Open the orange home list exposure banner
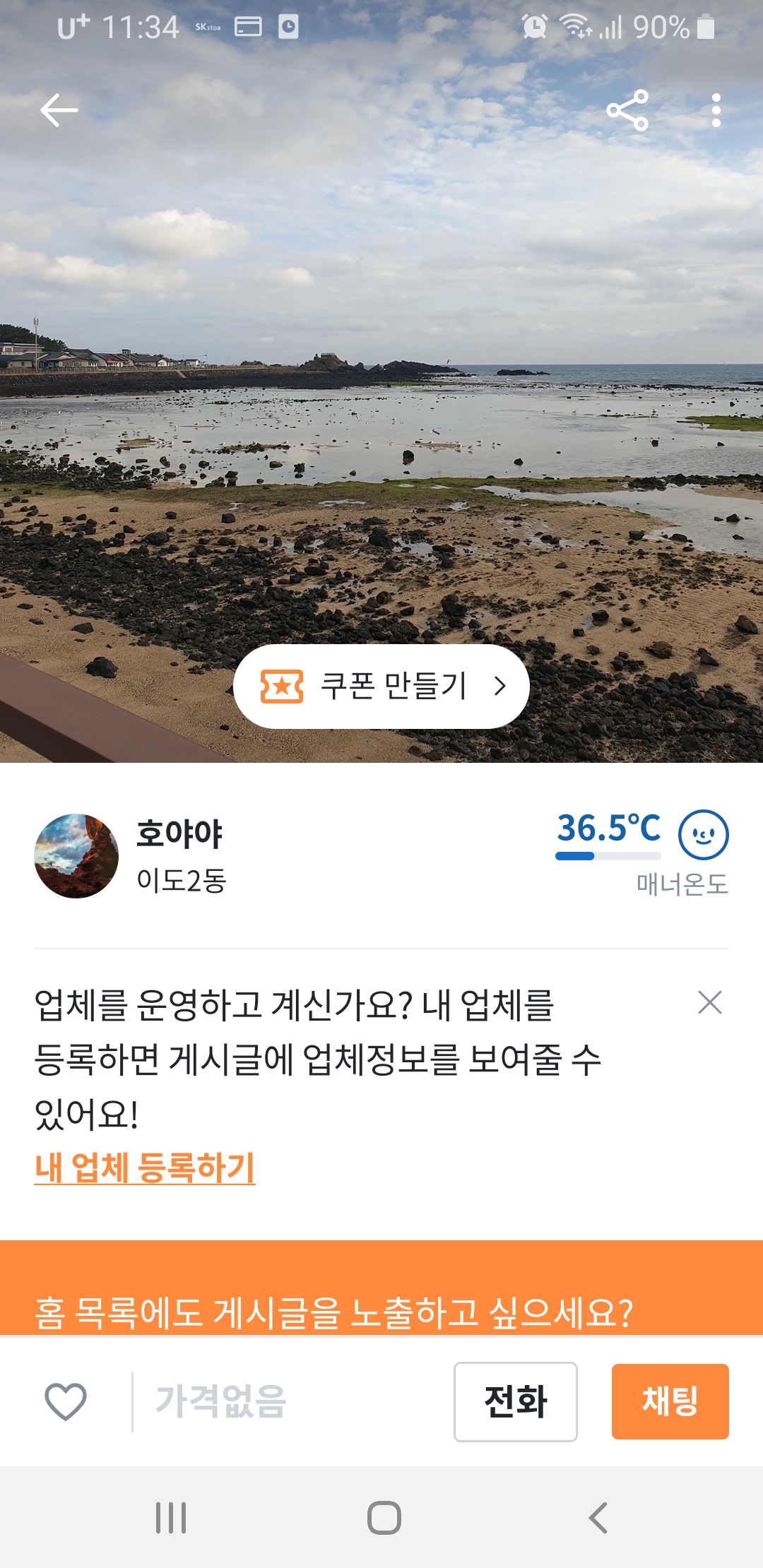Viewport: 763px width, 1568px height. coord(381,1288)
